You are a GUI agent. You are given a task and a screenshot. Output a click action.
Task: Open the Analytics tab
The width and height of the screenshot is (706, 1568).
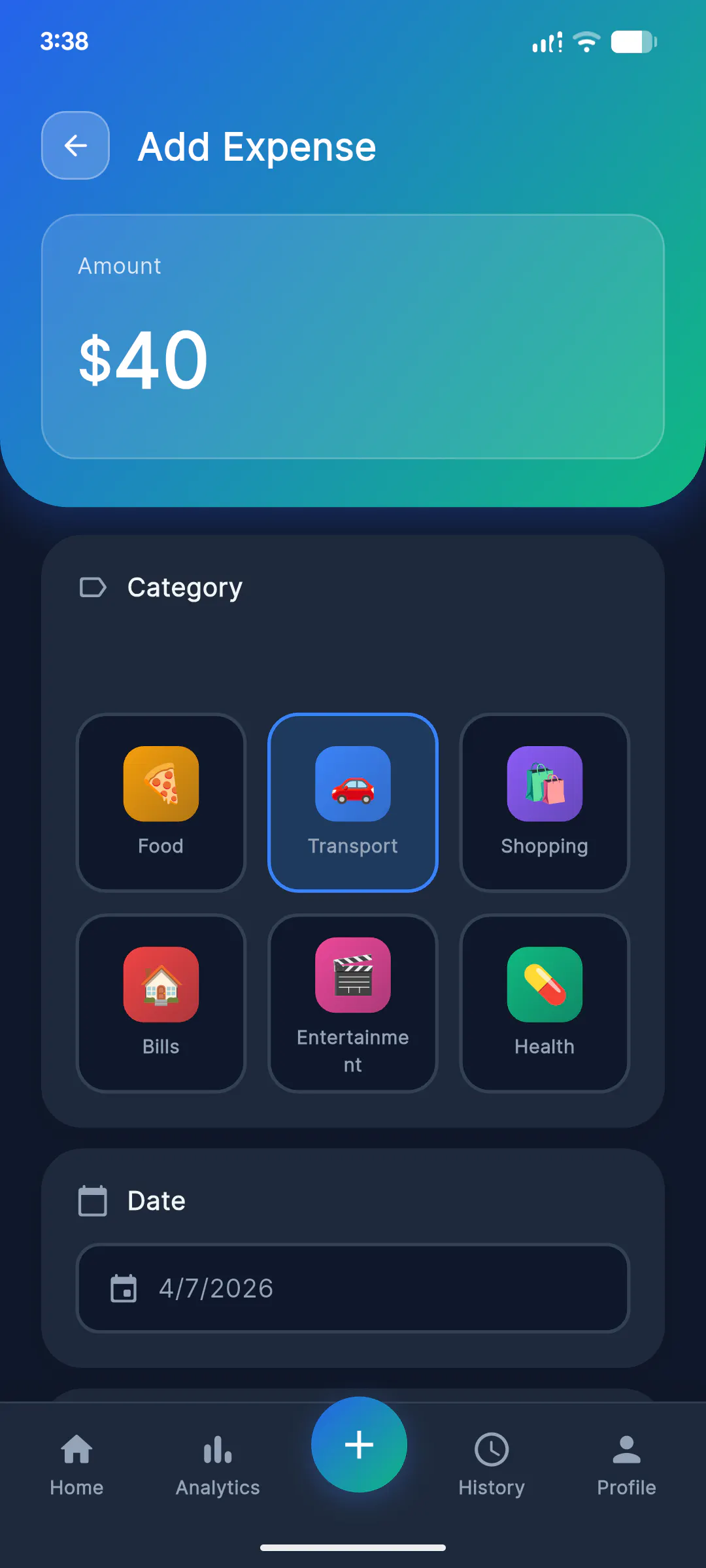click(x=218, y=1465)
